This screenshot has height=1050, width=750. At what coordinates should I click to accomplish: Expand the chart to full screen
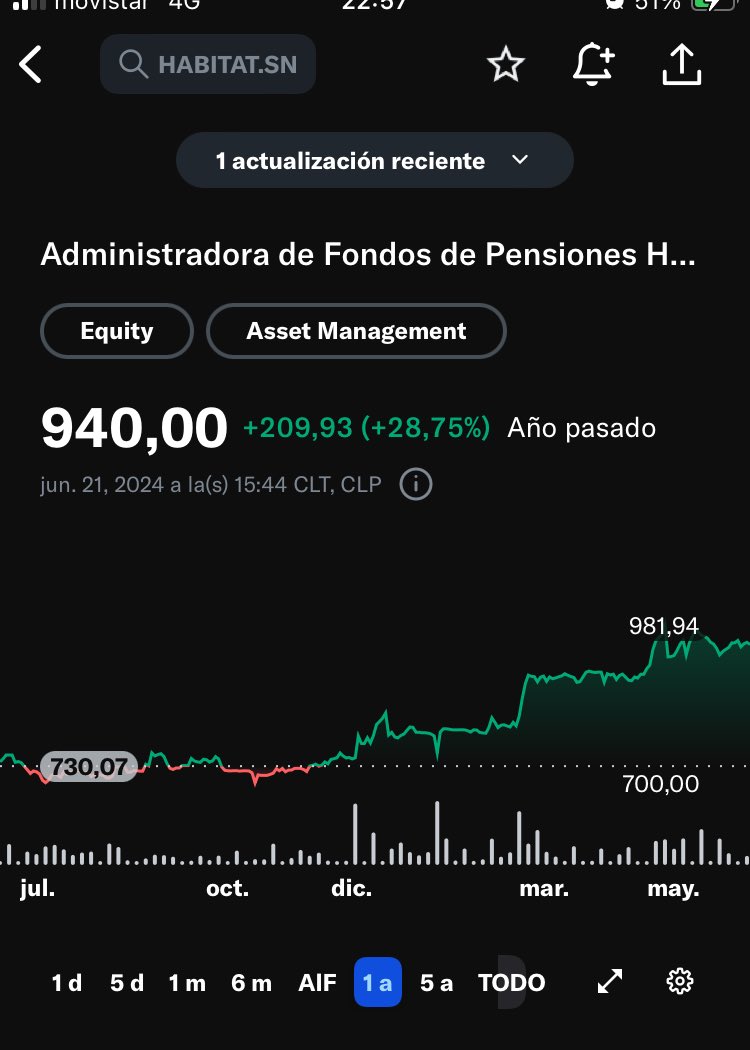pos(609,983)
